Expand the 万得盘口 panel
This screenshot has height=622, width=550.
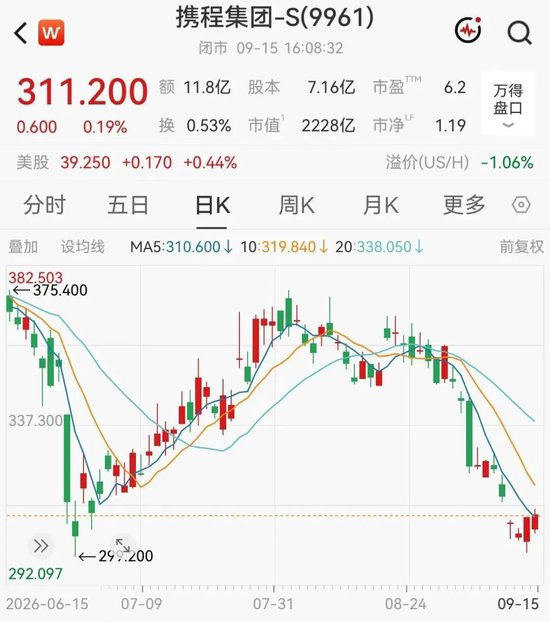(508, 104)
